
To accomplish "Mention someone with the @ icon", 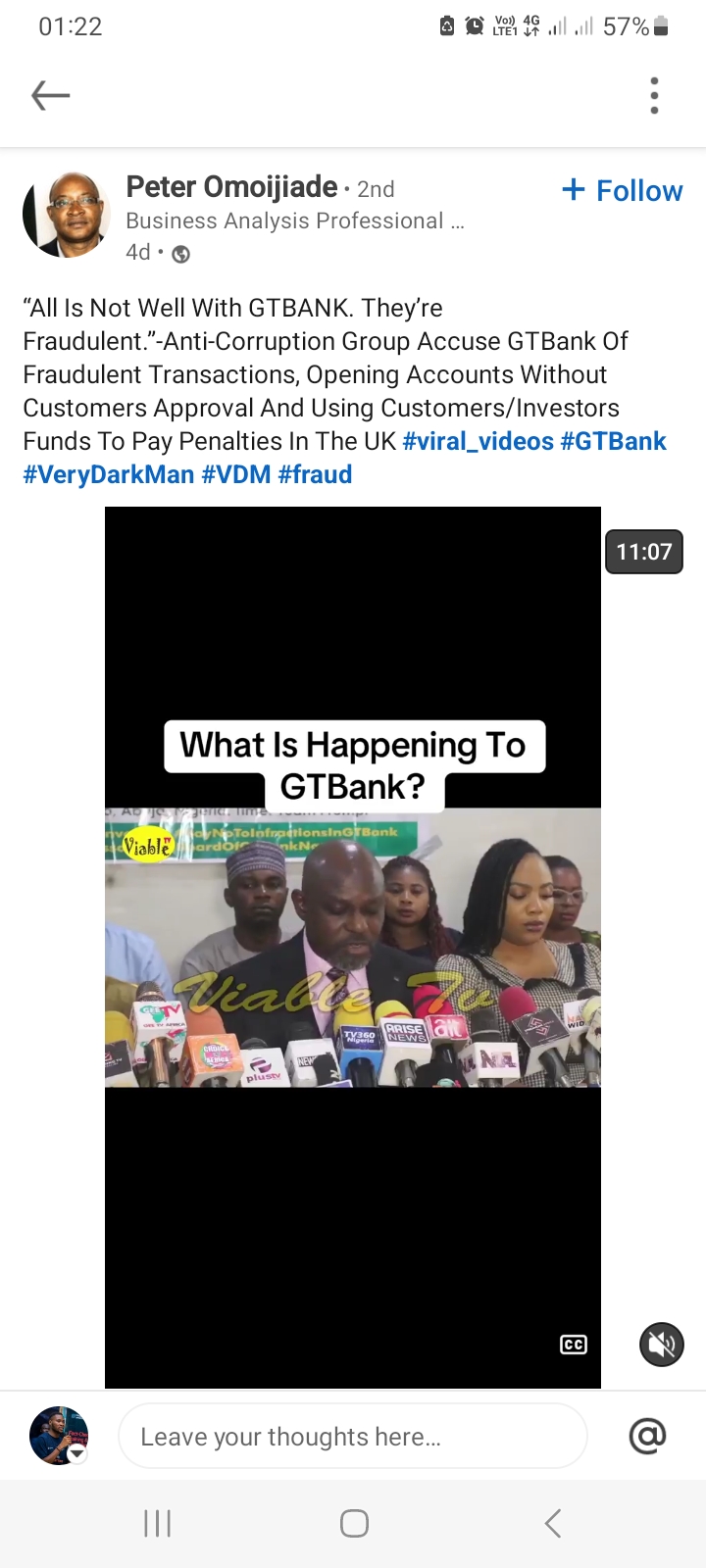I will coord(647,1436).
